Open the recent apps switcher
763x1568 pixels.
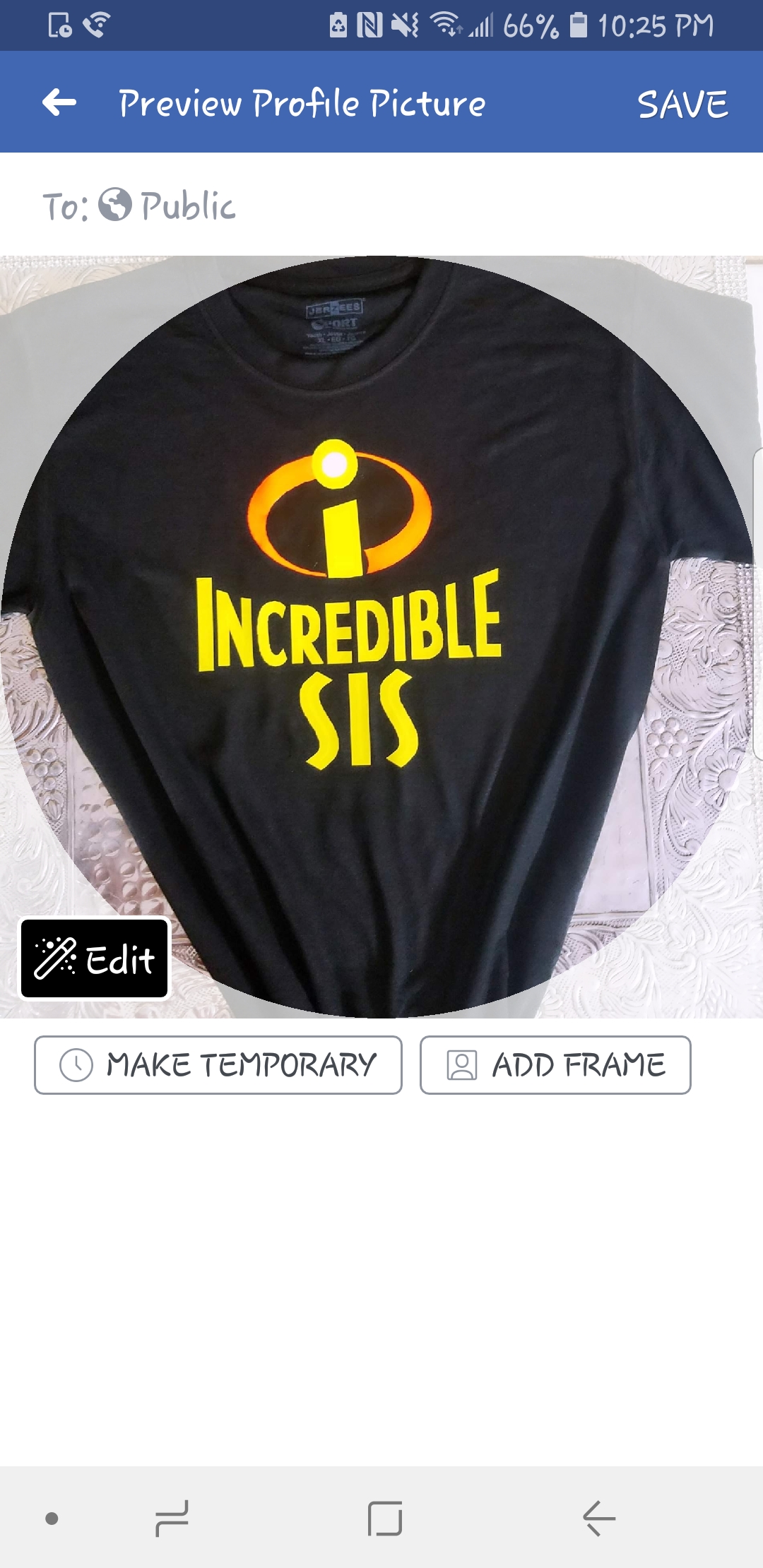click(172, 1518)
